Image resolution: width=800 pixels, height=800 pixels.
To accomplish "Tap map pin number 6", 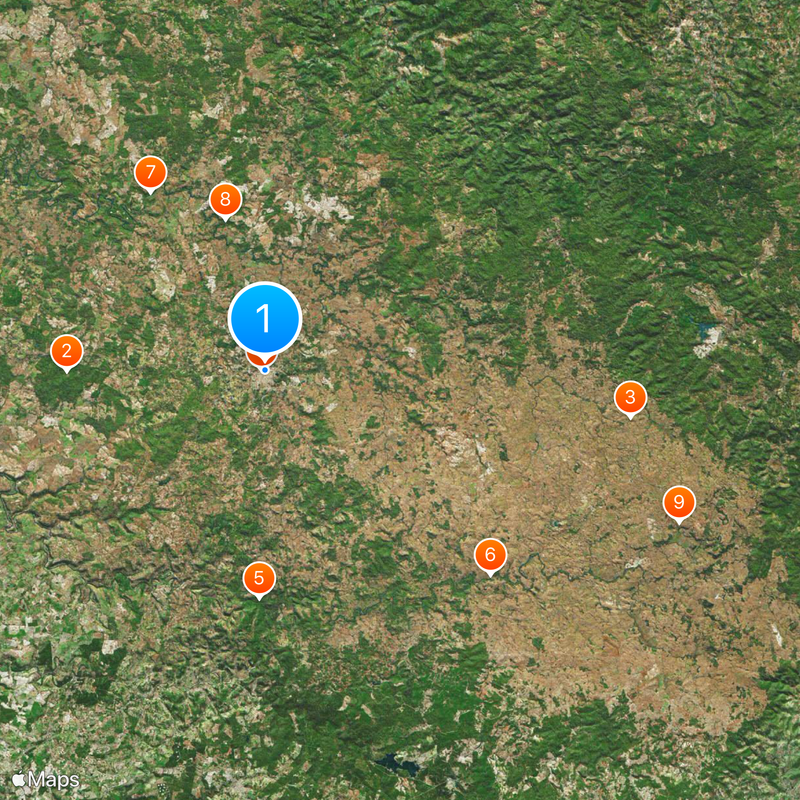I will coord(490,554).
